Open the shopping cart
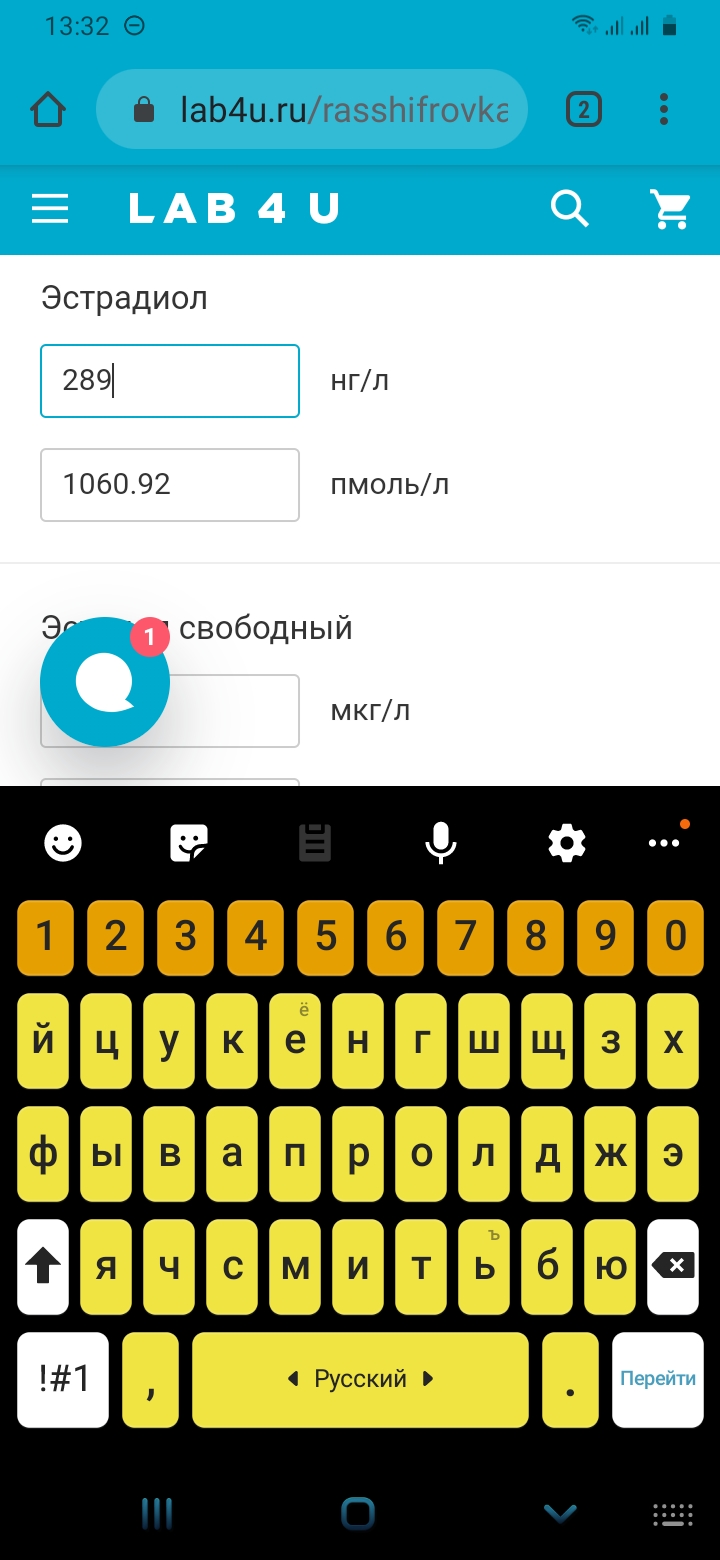Screen dimensions: 720x1560 tap(670, 209)
